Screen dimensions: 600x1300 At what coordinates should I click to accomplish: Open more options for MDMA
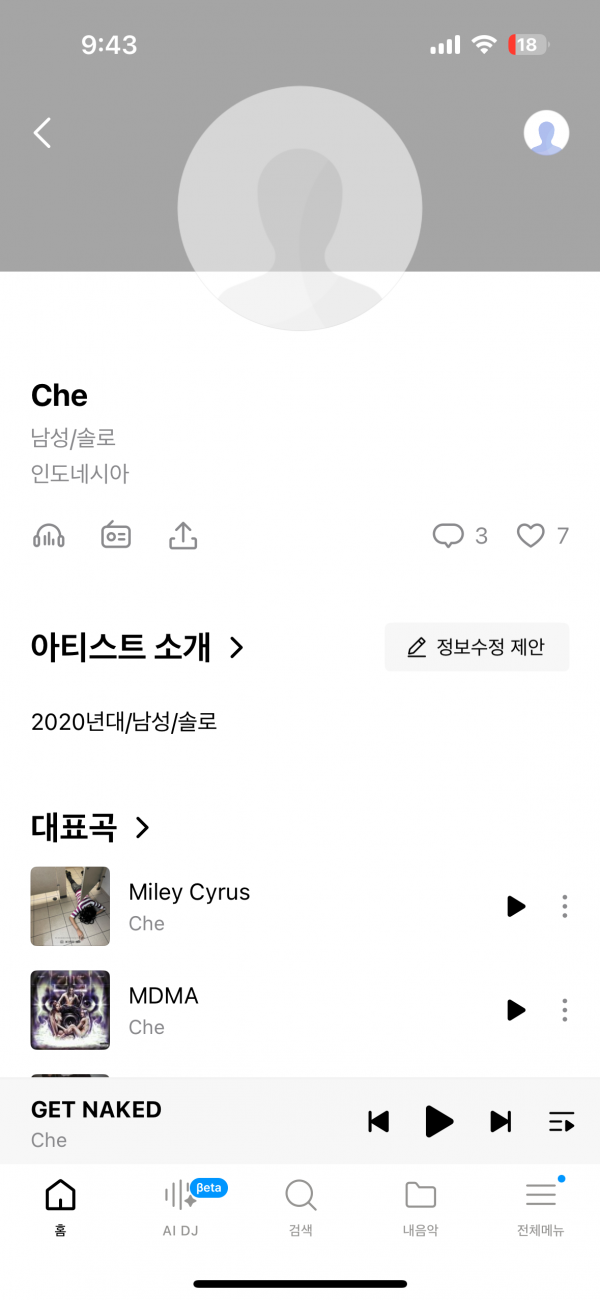[565, 1010]
